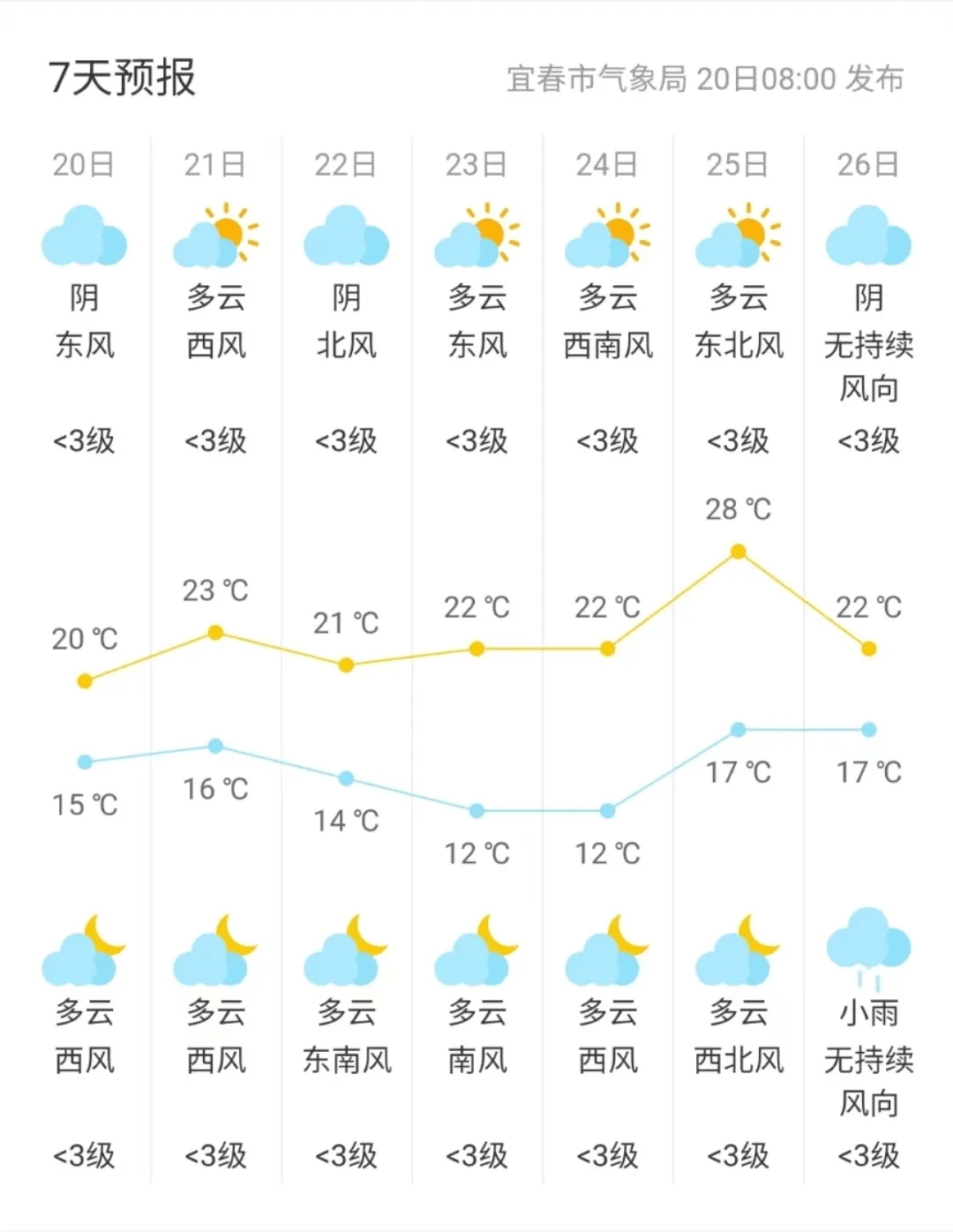Select the overcast cloud icon under 20日
The image size is (953, 1232).
(84, 237)
